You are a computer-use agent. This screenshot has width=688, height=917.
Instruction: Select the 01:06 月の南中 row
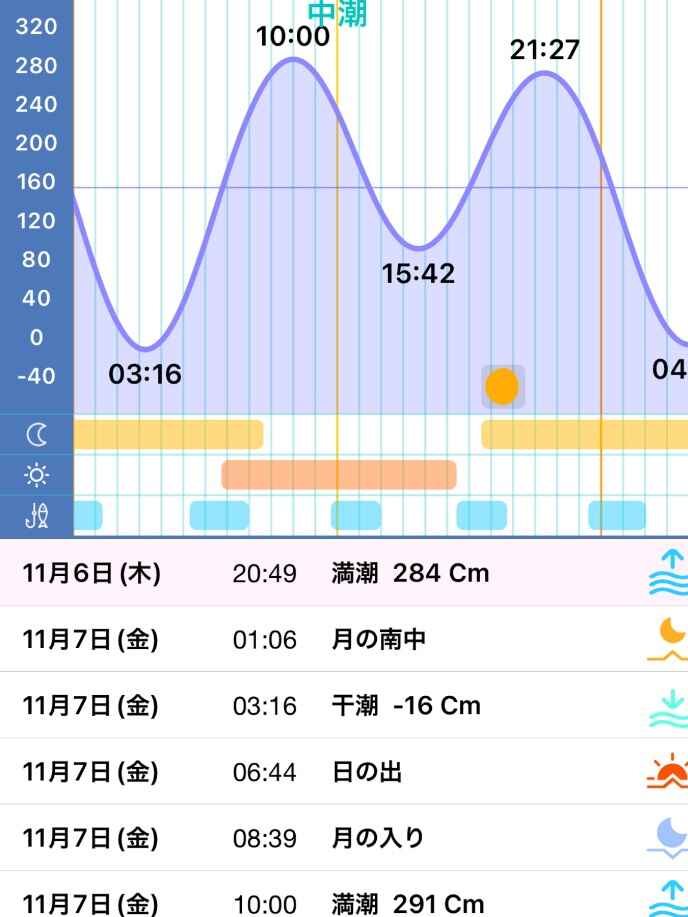(x=344, y=639)
